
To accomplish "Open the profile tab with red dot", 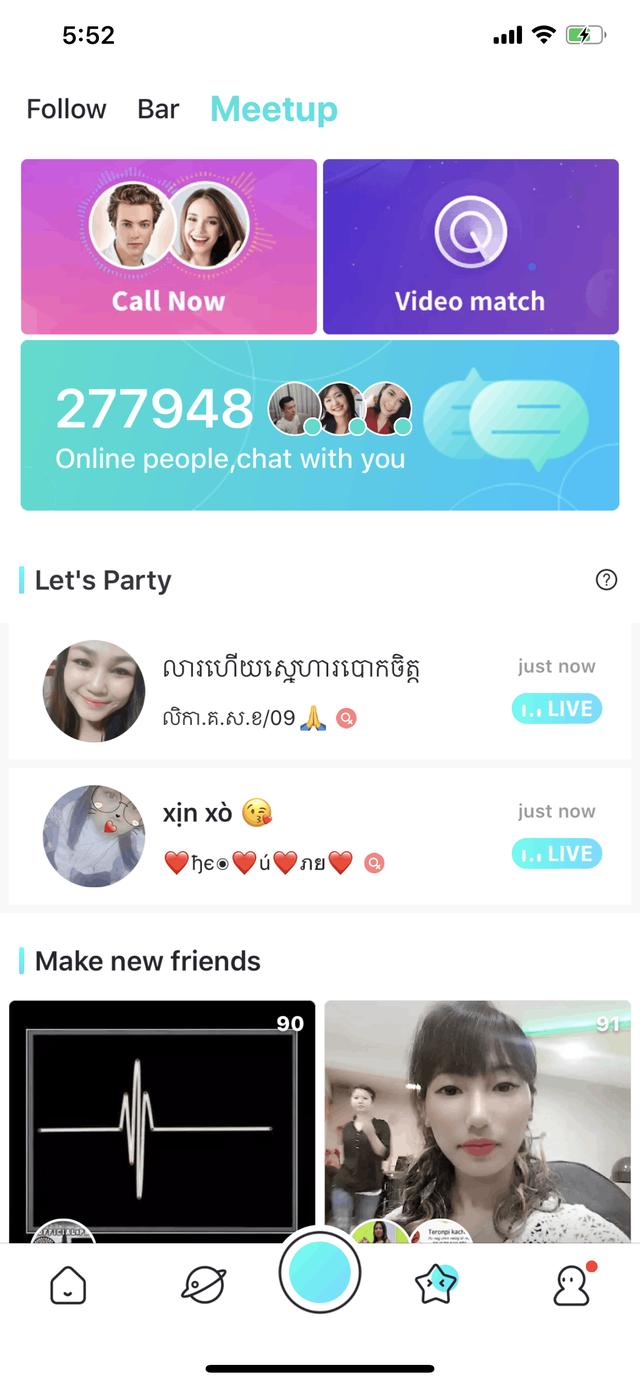I will point(572,1285).
